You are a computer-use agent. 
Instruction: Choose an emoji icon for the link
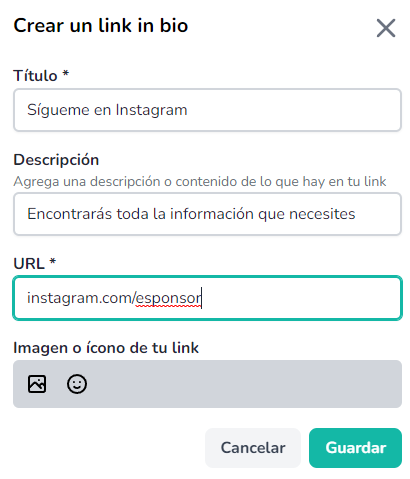pos(77,384)
